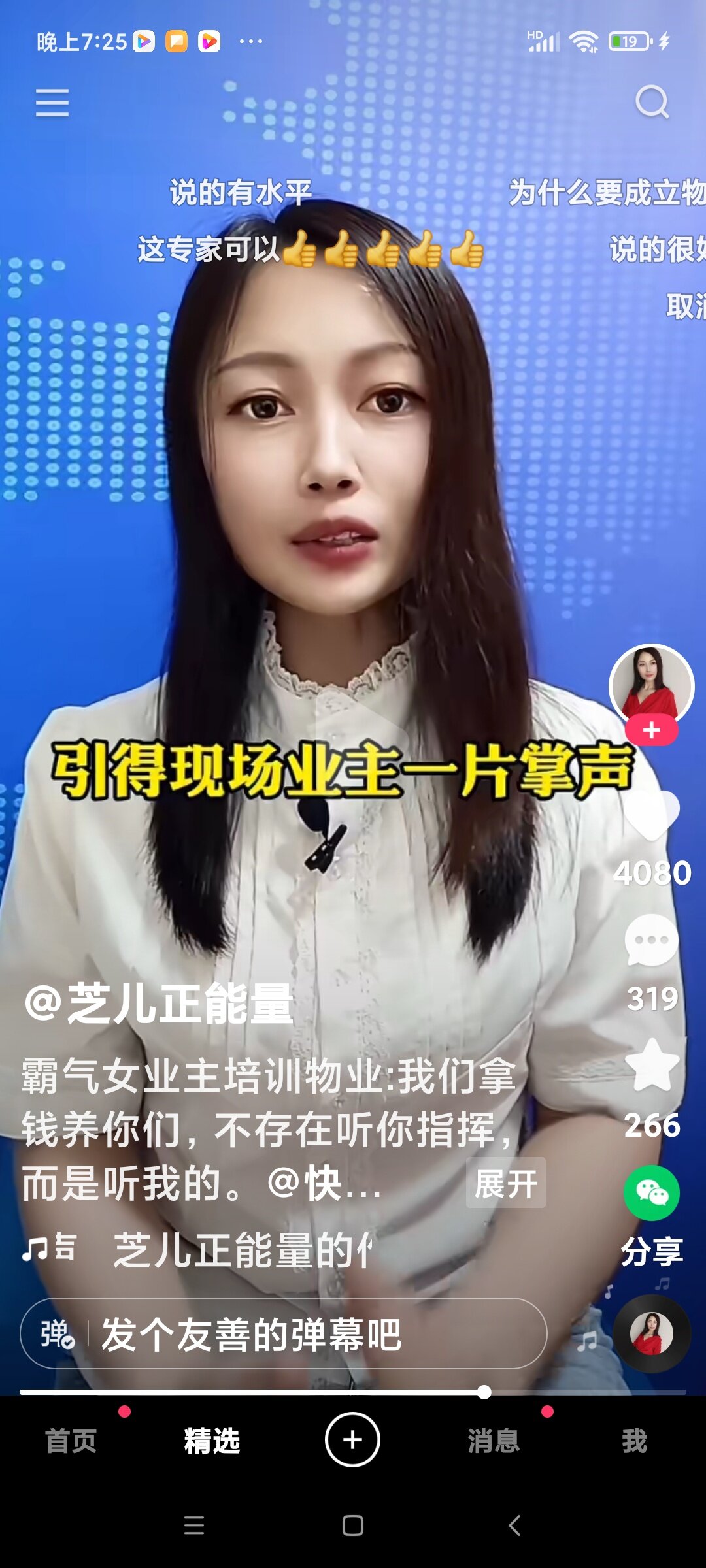This screenshot has width=706, height=1568.
Task: Switch to the 首页 tab
Action: [x=71, y=1441]
